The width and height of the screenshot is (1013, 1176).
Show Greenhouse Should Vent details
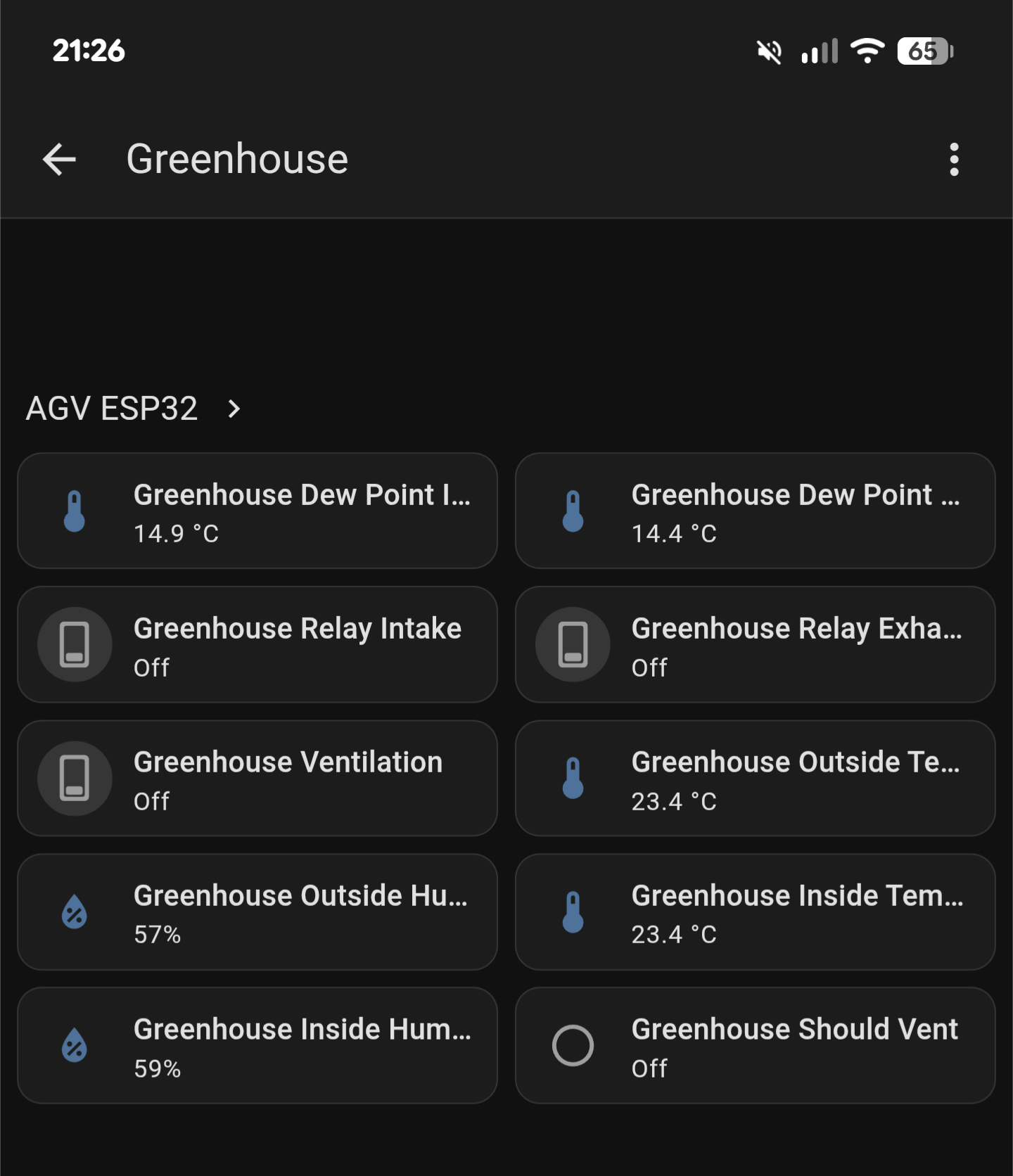755,1046
